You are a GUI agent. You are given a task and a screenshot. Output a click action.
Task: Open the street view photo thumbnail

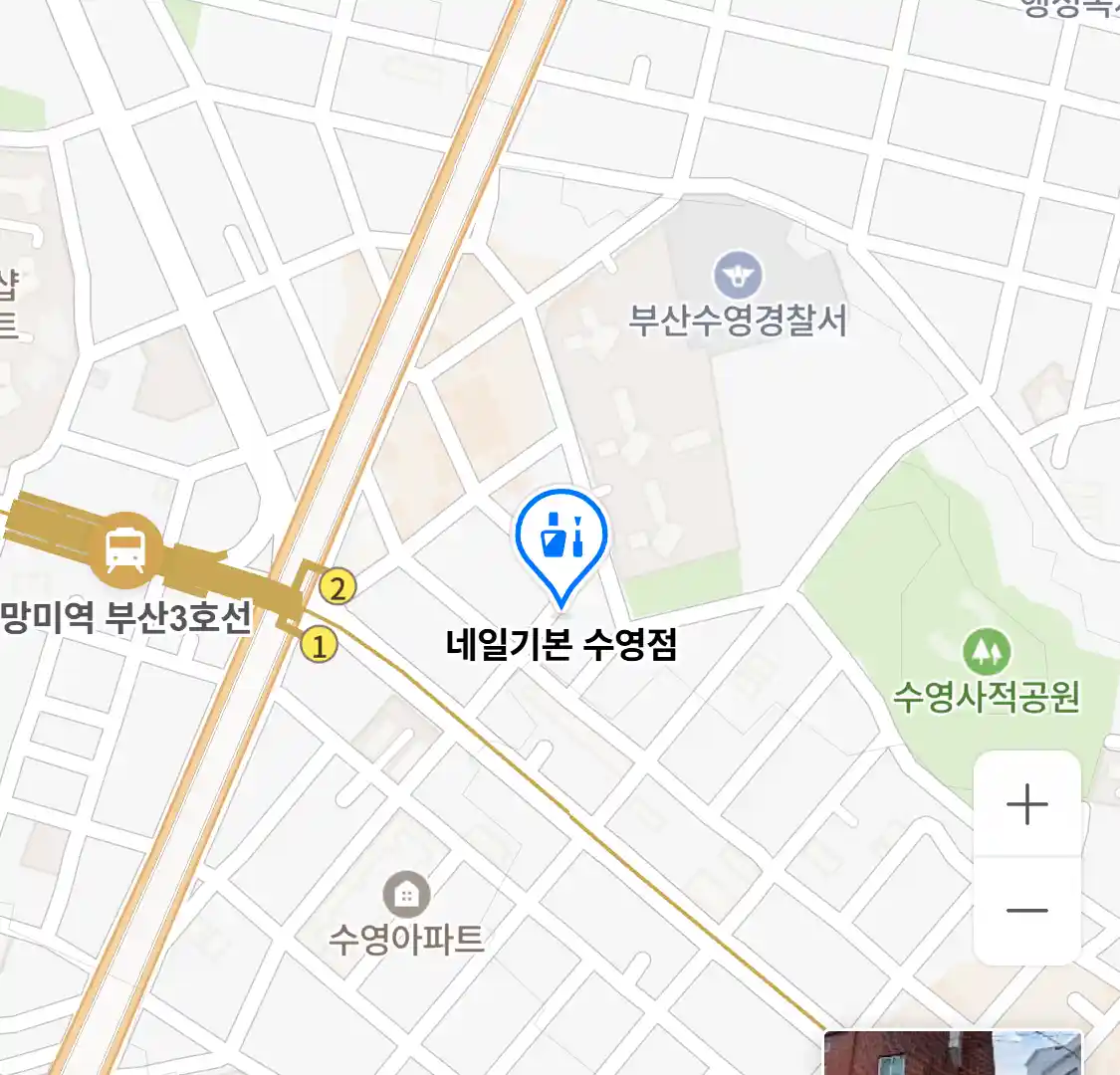952,1053
